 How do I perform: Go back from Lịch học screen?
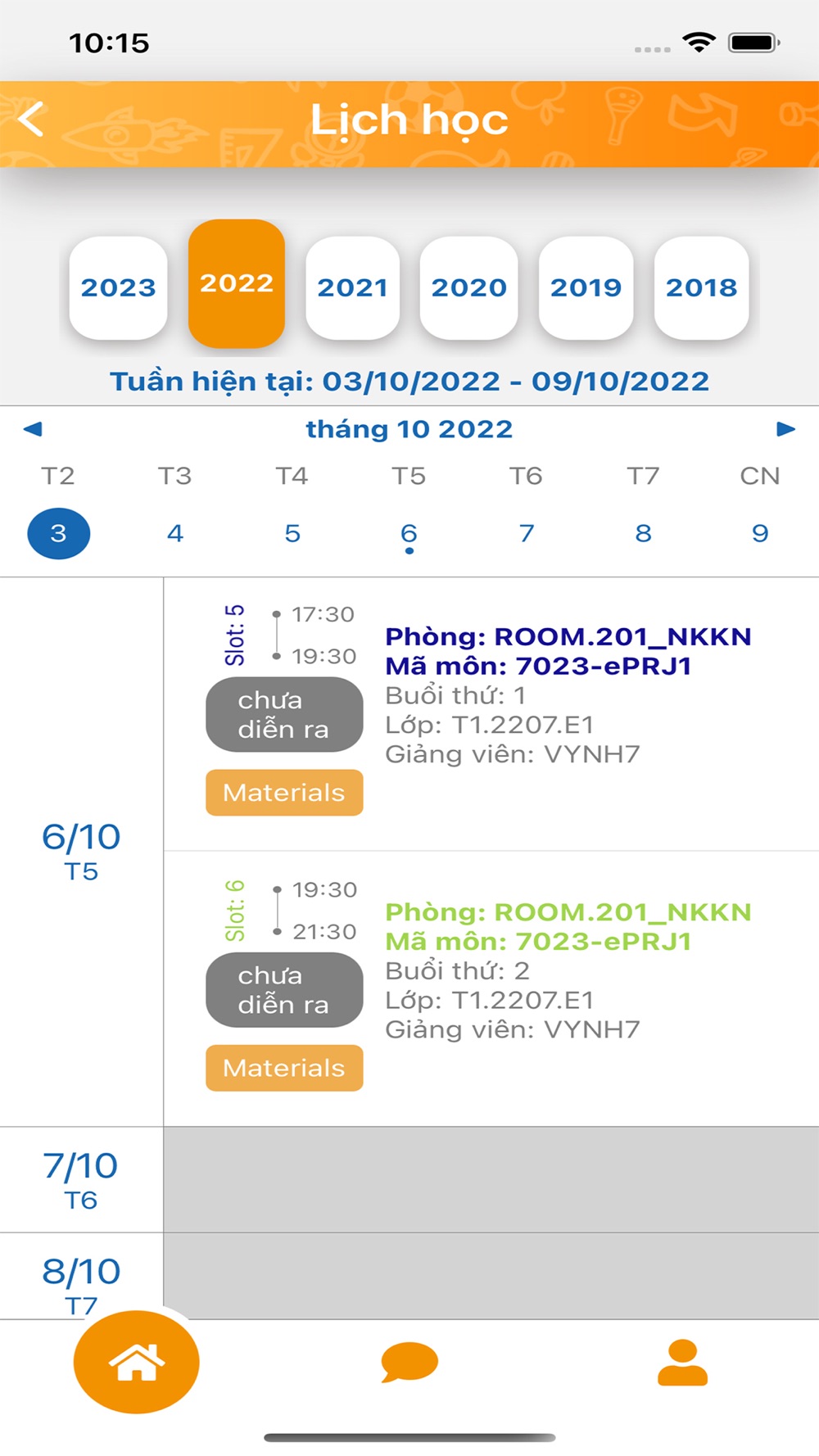coord(31,120)
